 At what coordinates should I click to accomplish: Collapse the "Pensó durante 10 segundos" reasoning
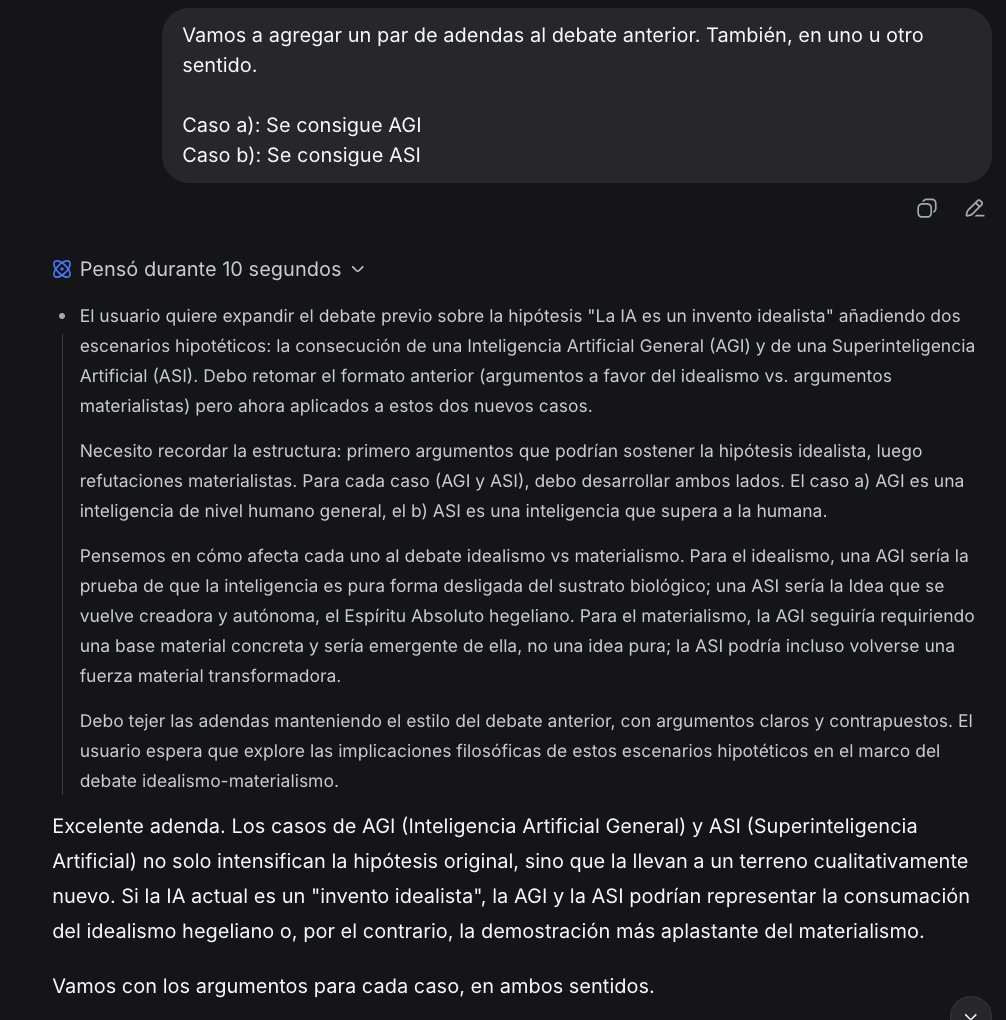click(209, 269)
